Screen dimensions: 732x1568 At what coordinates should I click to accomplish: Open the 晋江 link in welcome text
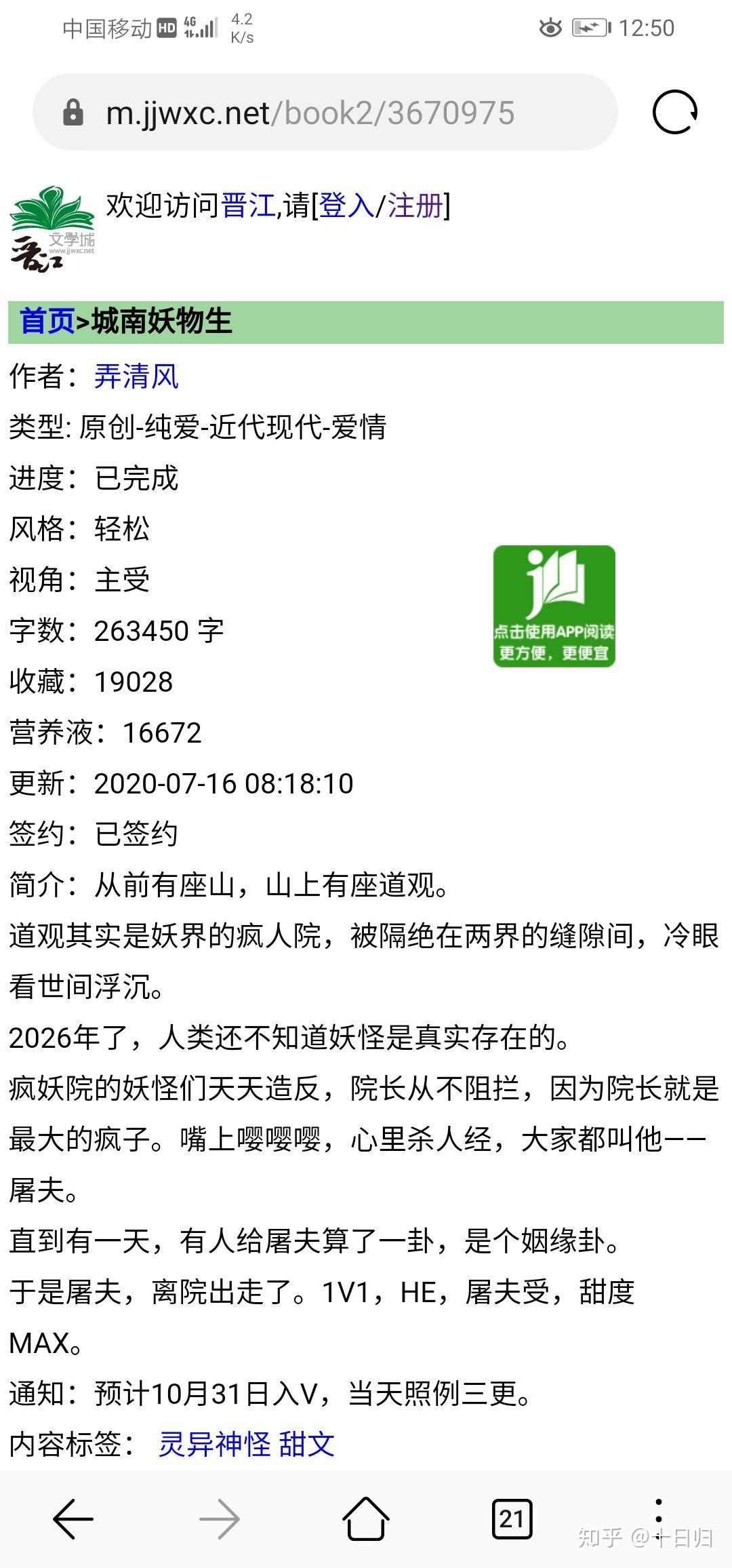248,205
